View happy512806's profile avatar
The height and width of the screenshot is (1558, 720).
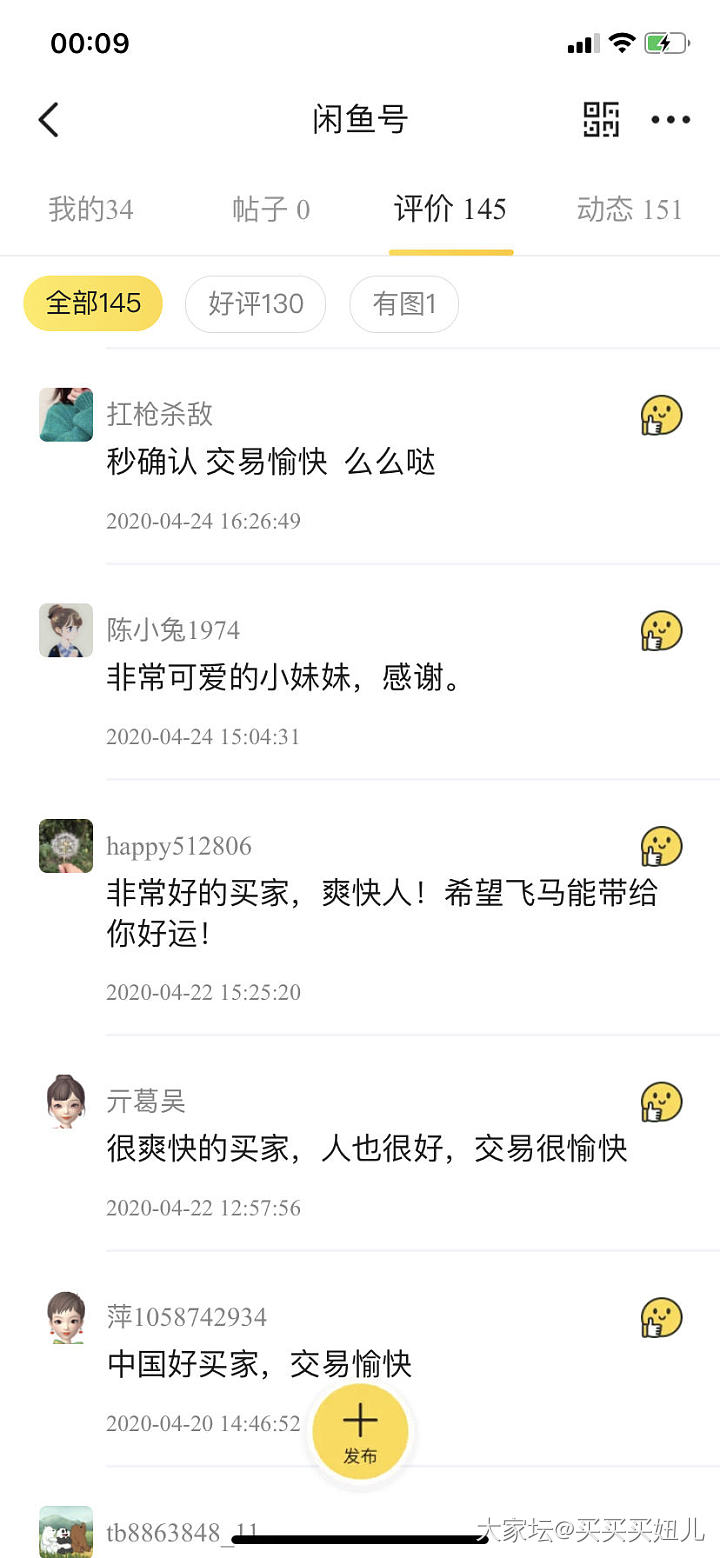tap(66, 846)
